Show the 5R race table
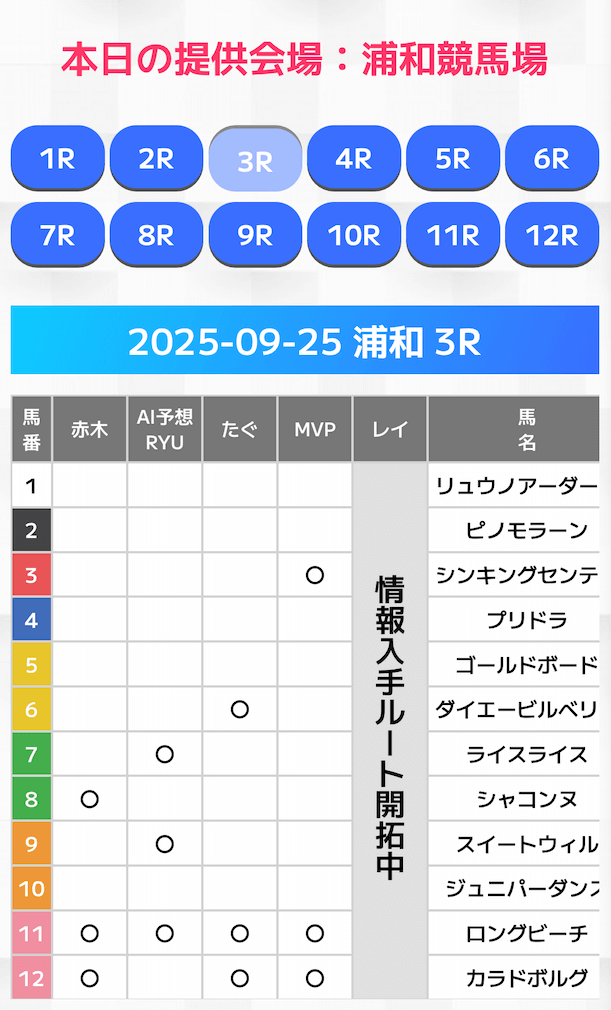This screenshot has width=611, height=1010. (453, 158)
